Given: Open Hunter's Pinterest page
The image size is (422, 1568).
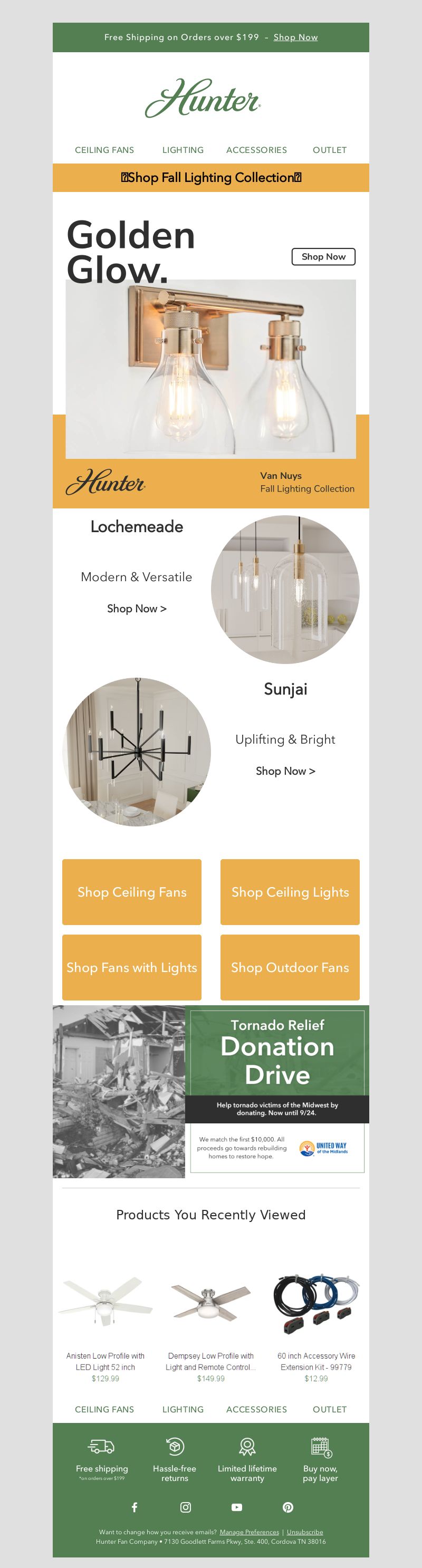Looking at the screenshot, I should coord(288,1507).
